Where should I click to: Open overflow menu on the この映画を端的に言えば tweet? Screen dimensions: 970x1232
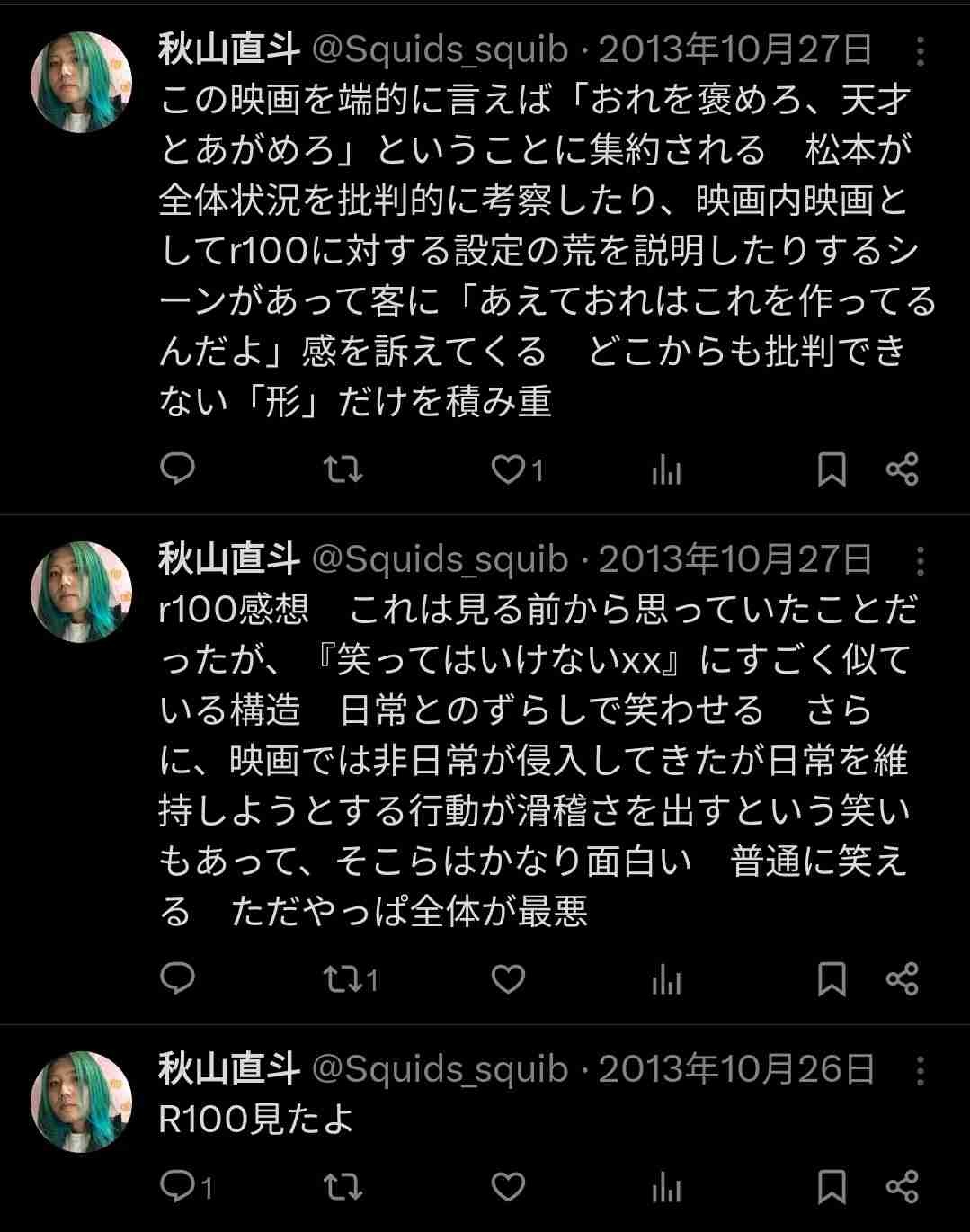(x=920, y=52)
